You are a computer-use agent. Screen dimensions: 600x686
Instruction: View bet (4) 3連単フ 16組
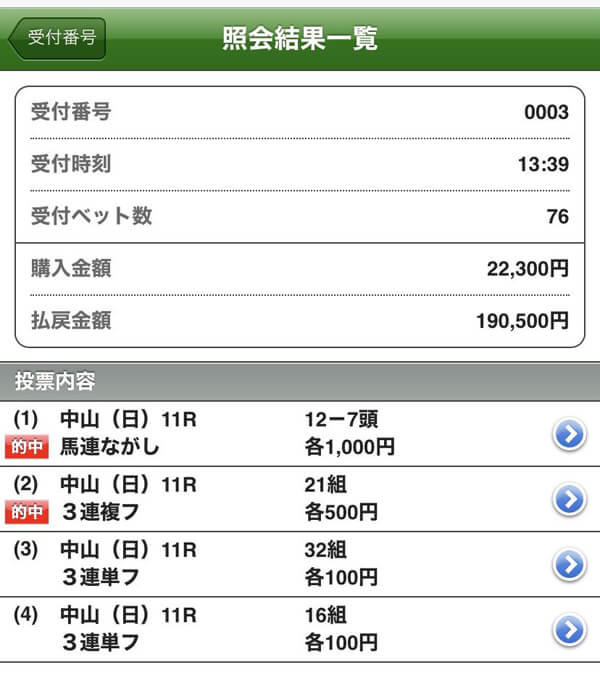(568, 629)
